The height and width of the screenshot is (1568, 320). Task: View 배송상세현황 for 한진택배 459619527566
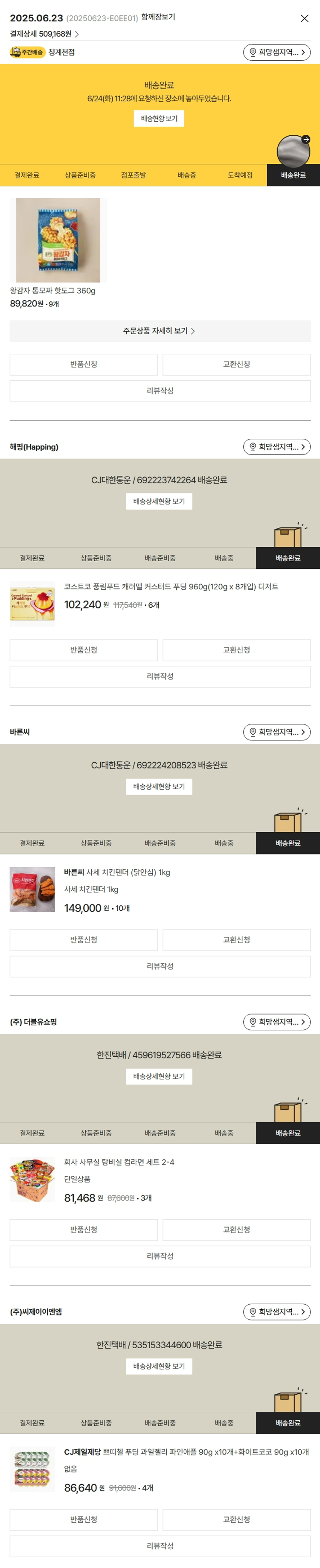click(159, 1076)
